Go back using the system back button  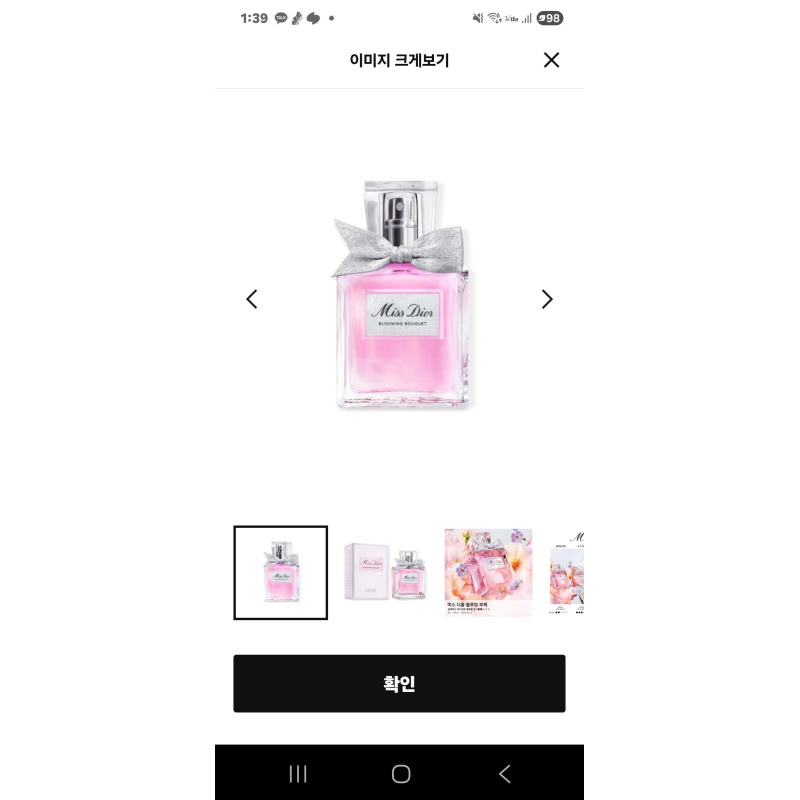coord(504,773)
